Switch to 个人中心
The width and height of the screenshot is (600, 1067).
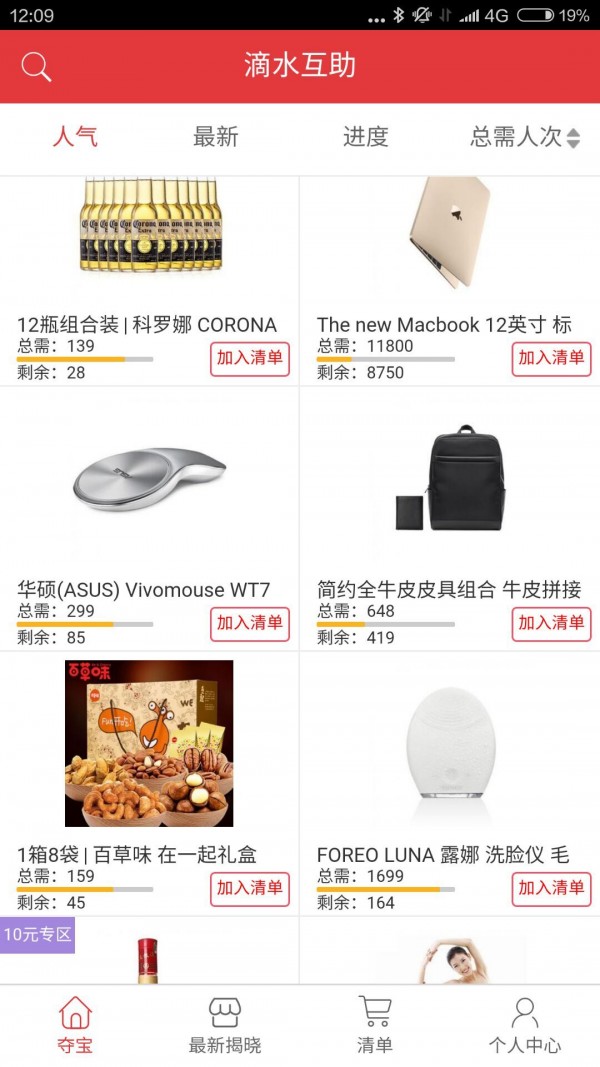524,1026
